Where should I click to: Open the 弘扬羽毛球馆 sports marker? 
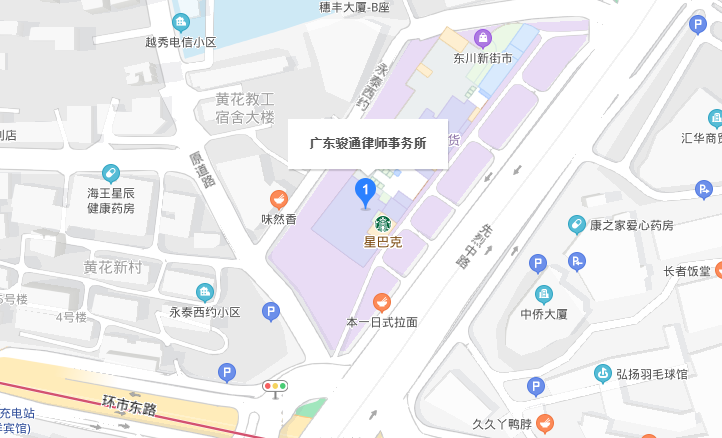(x=603, y=374)
